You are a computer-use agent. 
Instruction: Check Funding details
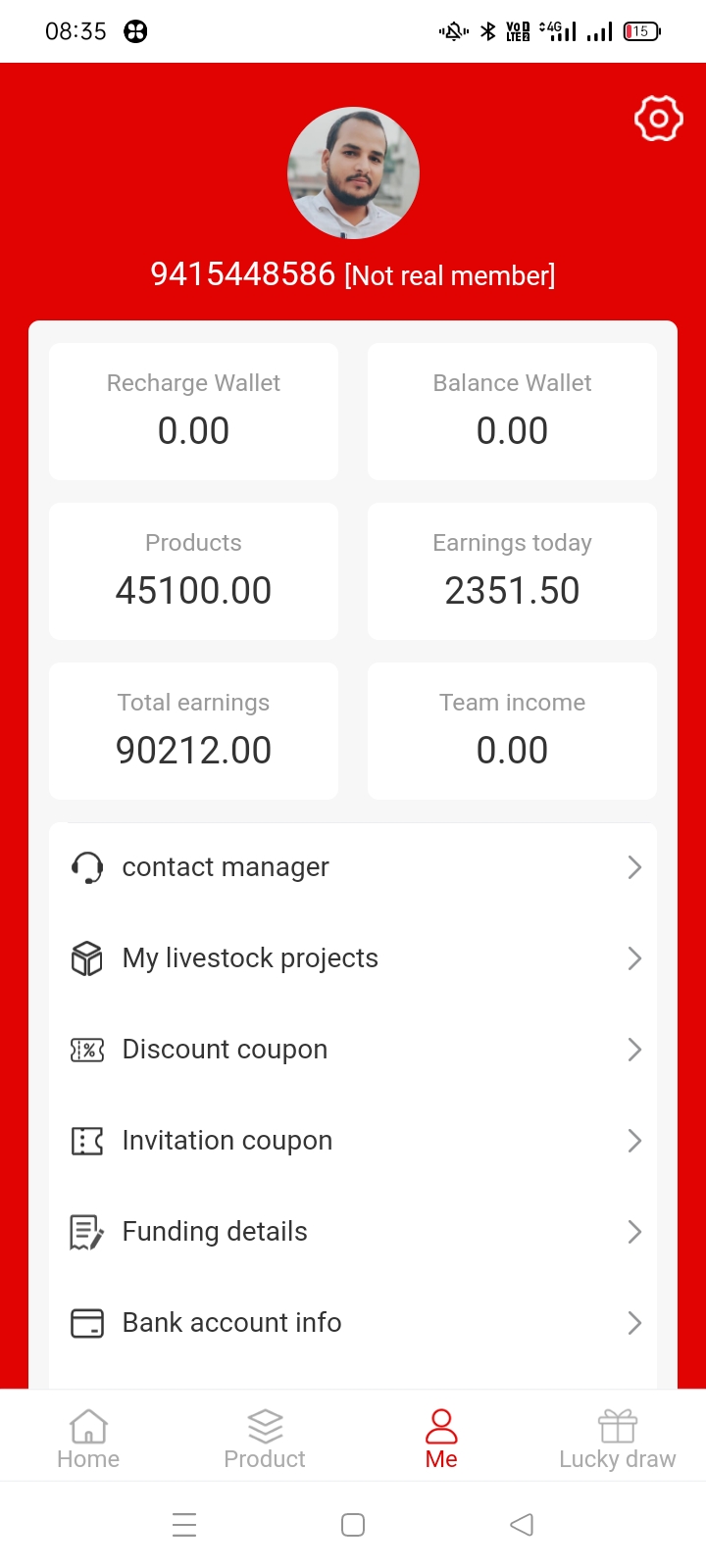click(353, 1232)
